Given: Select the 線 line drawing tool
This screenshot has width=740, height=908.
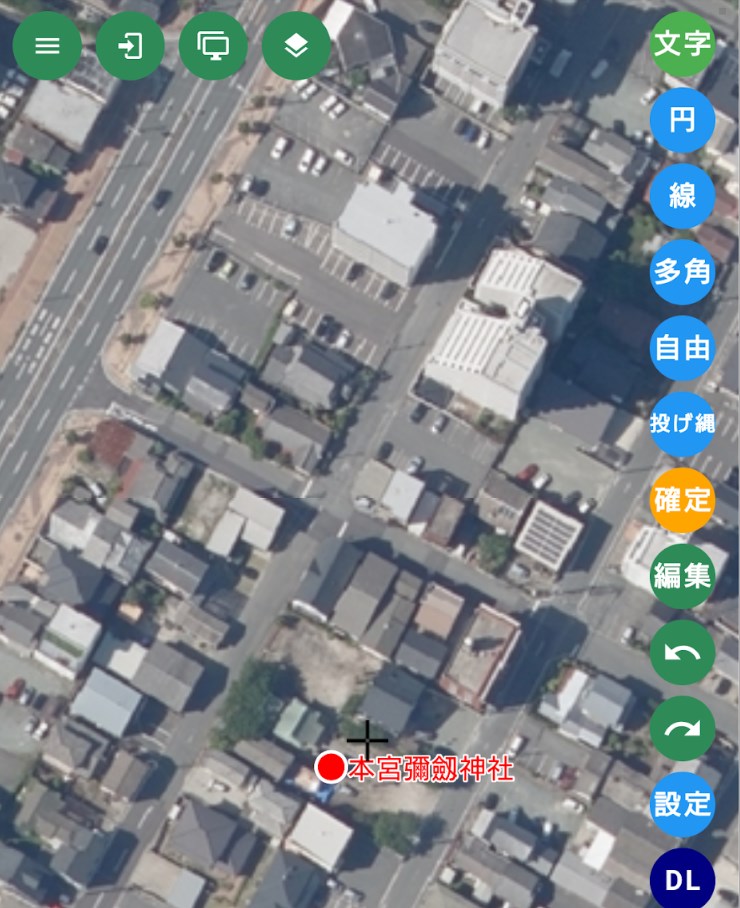Looking at the screenshot, I should click(x=682, y=196).
